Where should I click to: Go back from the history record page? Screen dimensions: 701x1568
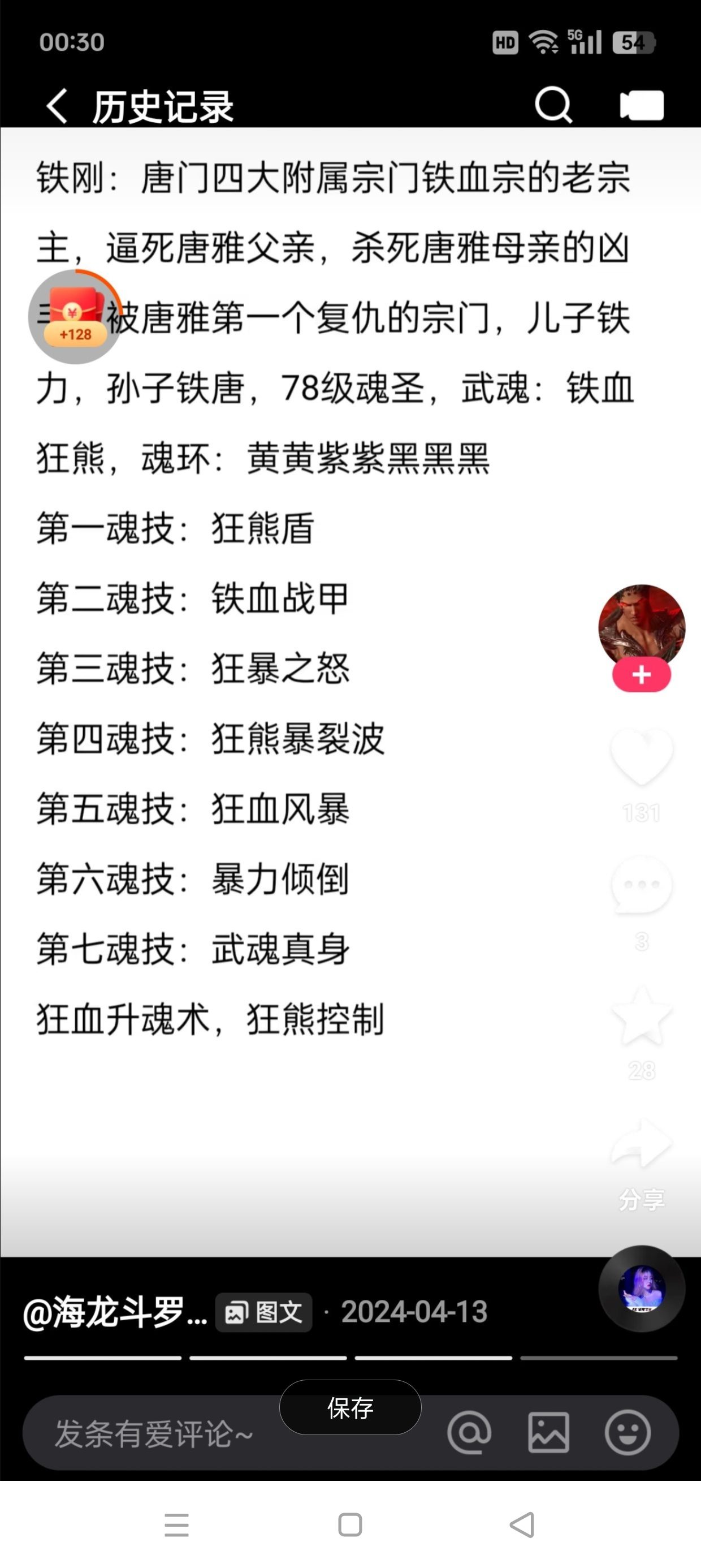tap(57, 106)
